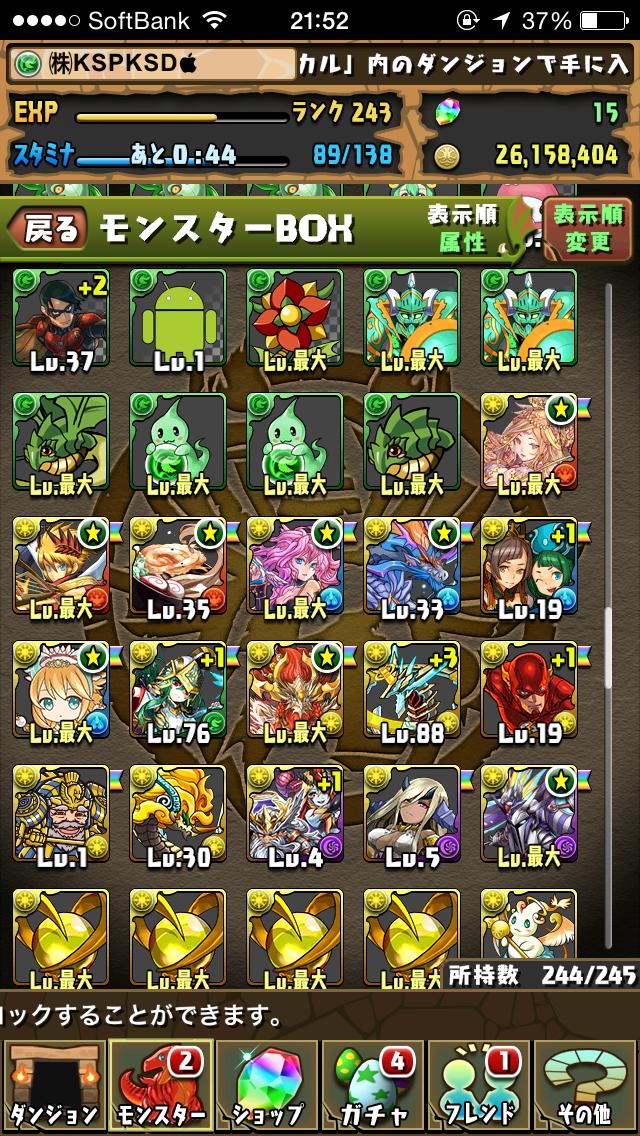The image size is (640, 1136).
Task: Pick the Lv.76 green armored monster
Action: point(178,691)
